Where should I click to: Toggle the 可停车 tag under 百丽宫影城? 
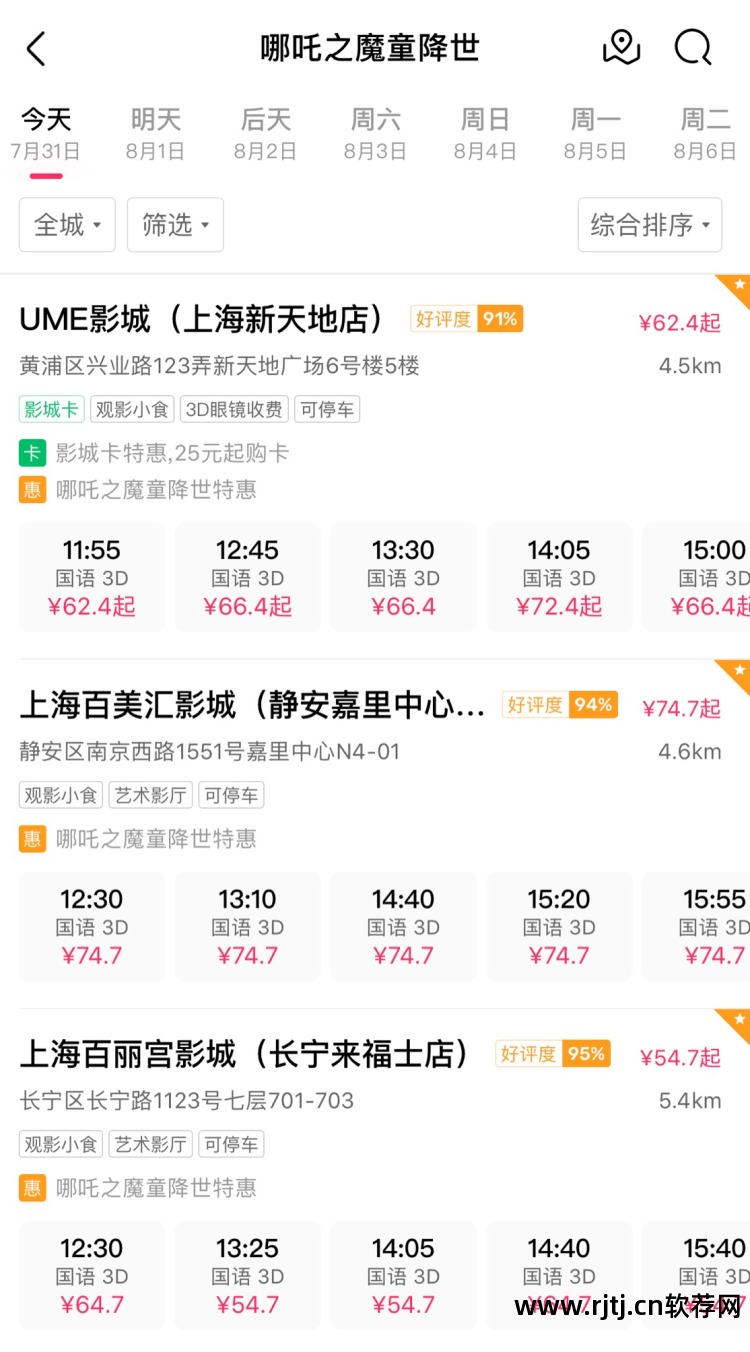231,1144
